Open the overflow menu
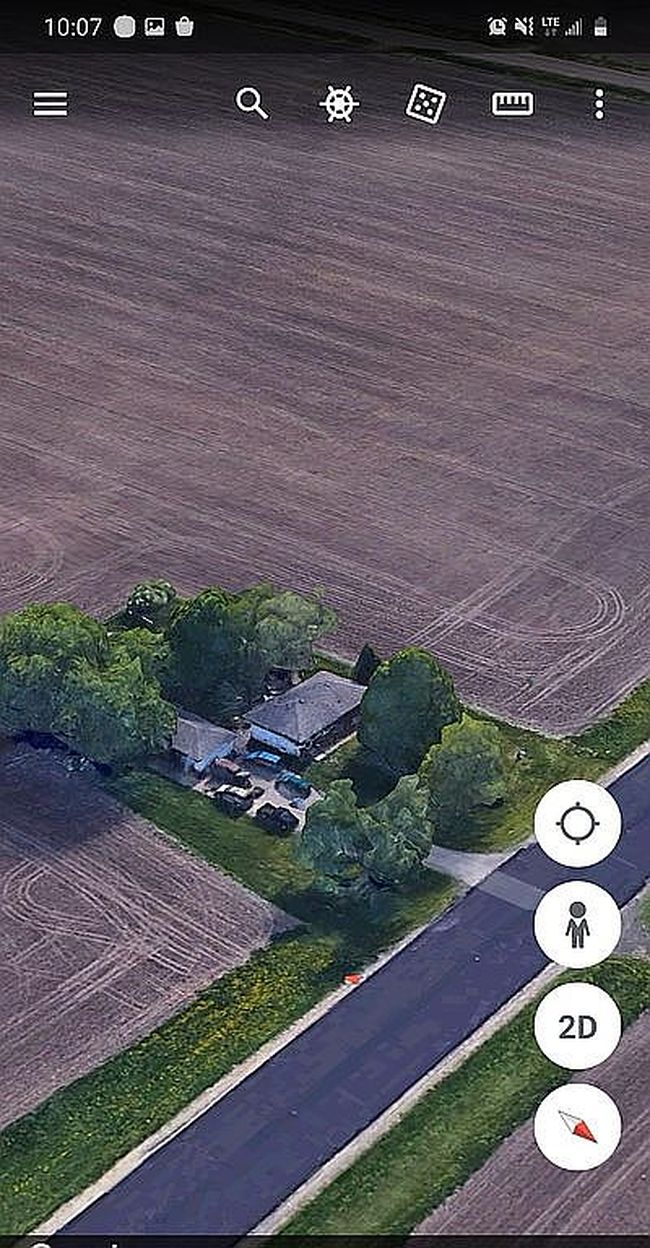Screen dimensions: 650x1248 click(x=599, y=104)
